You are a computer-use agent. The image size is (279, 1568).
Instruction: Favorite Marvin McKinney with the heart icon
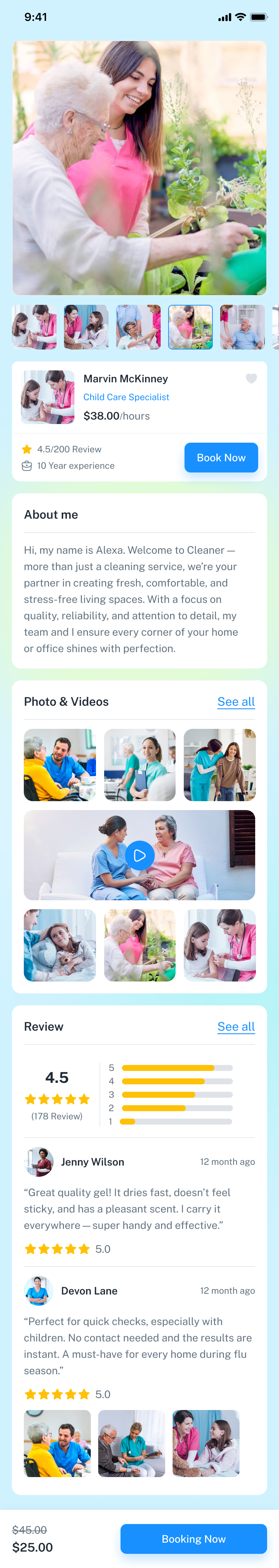[251, 379]
